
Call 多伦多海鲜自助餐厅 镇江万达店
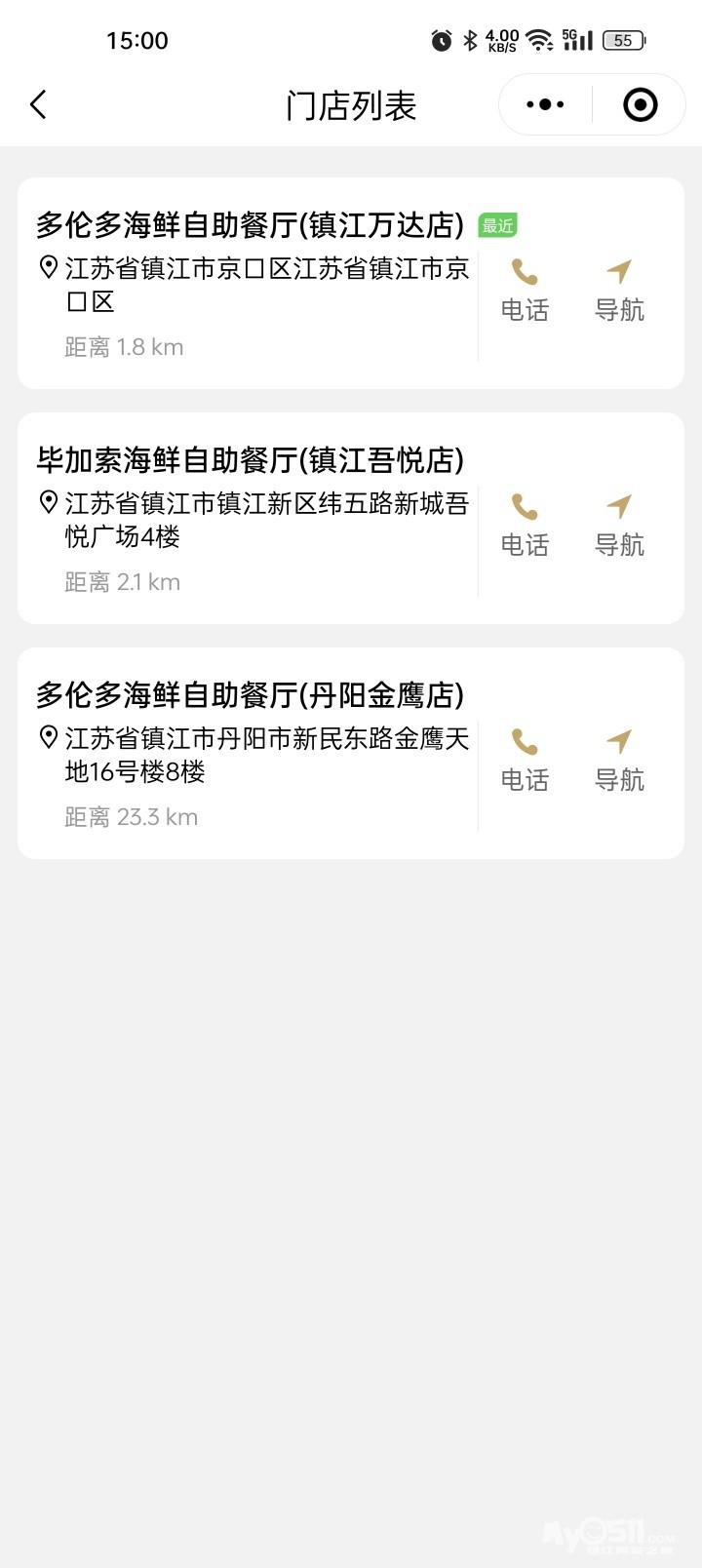(525, 291)
